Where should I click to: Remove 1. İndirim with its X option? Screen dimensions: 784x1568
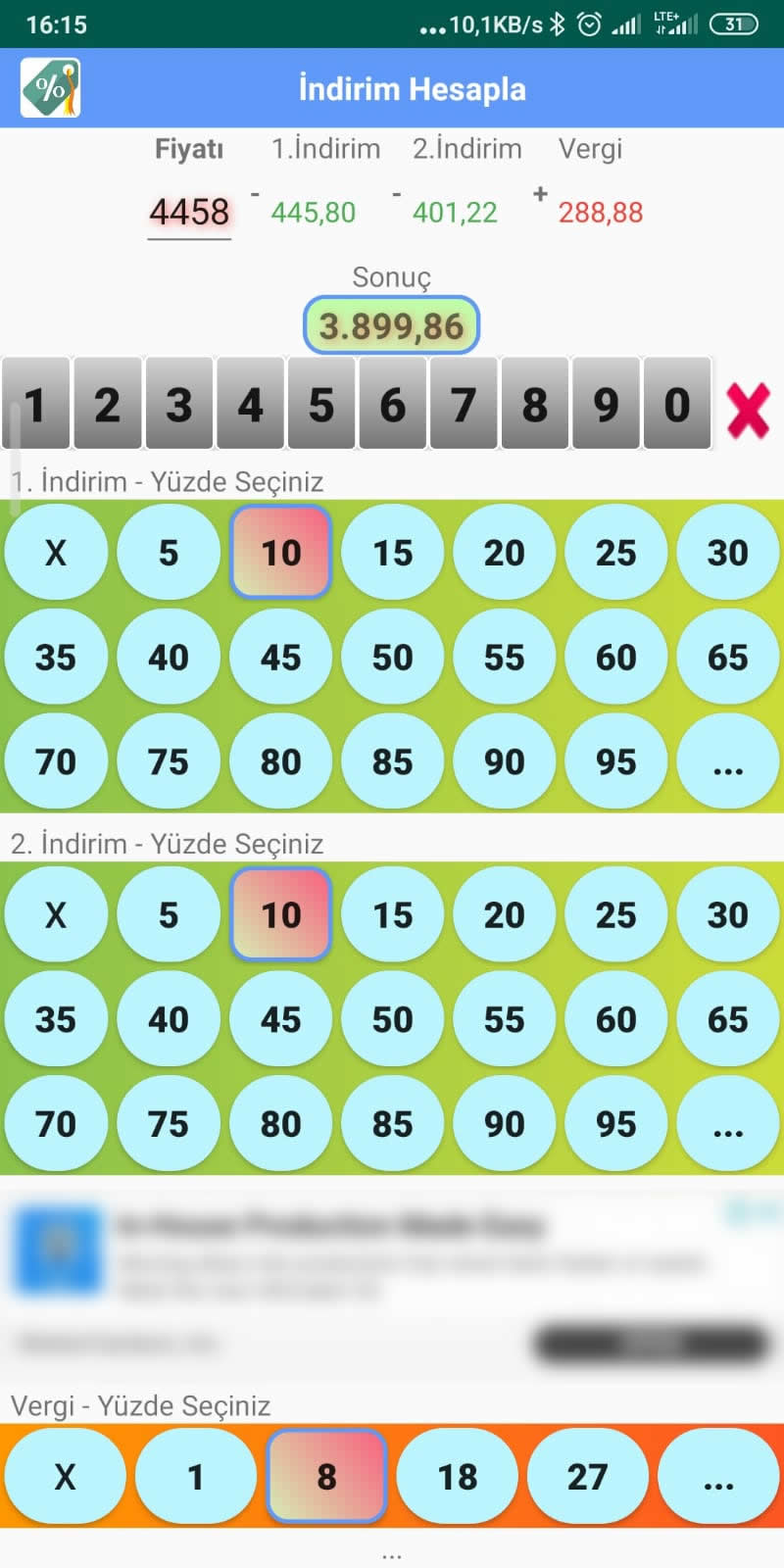click(56, 553)
